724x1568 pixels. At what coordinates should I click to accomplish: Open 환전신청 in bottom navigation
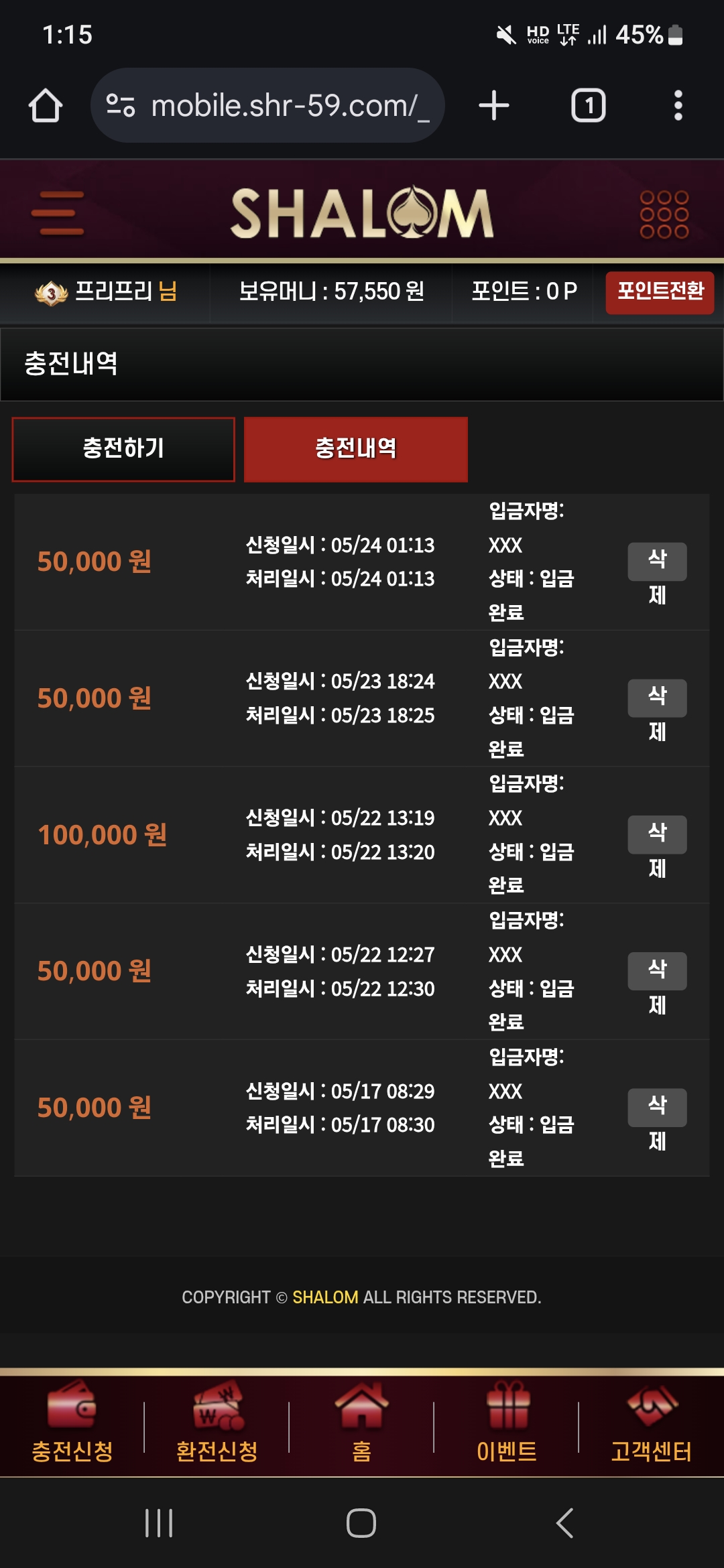[x=217, y=1423]
